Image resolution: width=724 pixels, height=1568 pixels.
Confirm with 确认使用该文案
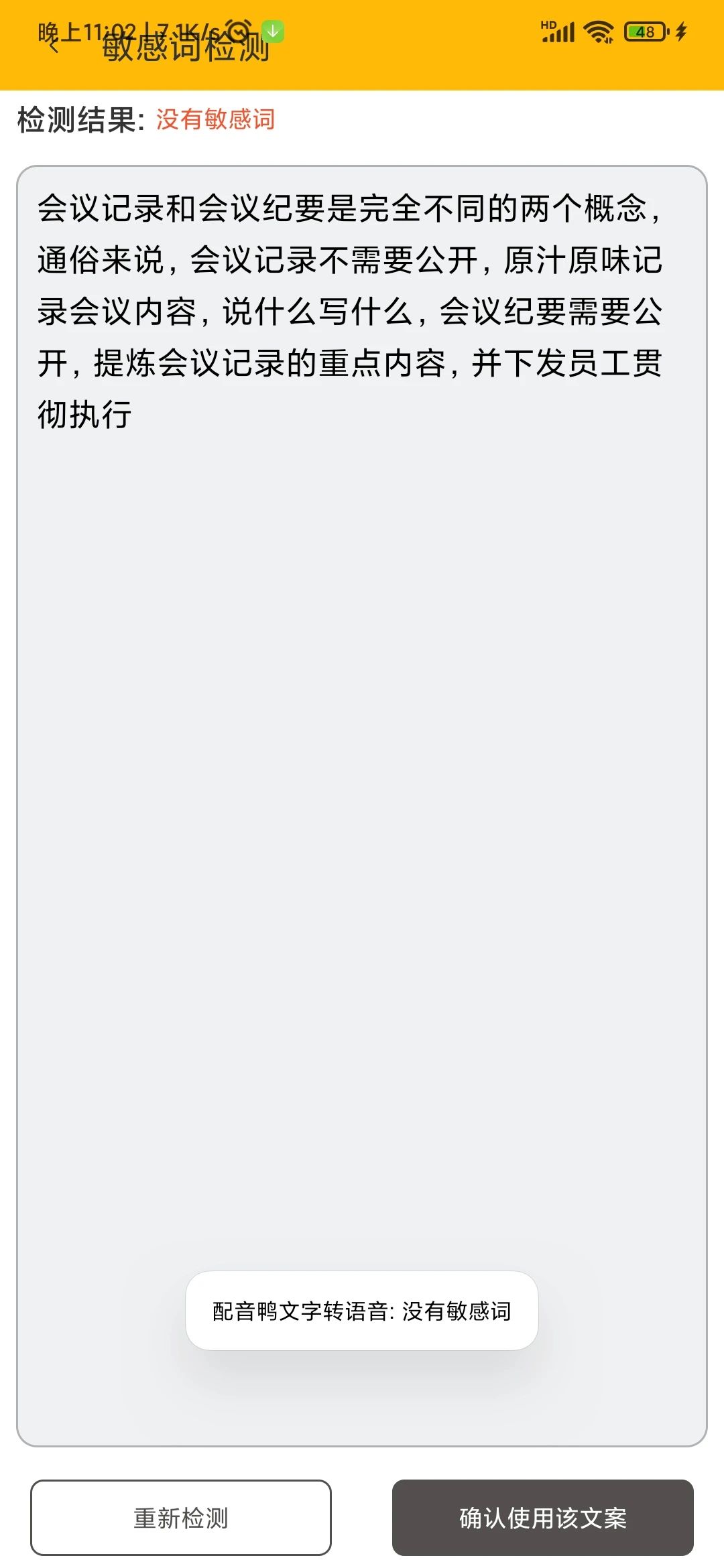click(x=542, y=1517)
